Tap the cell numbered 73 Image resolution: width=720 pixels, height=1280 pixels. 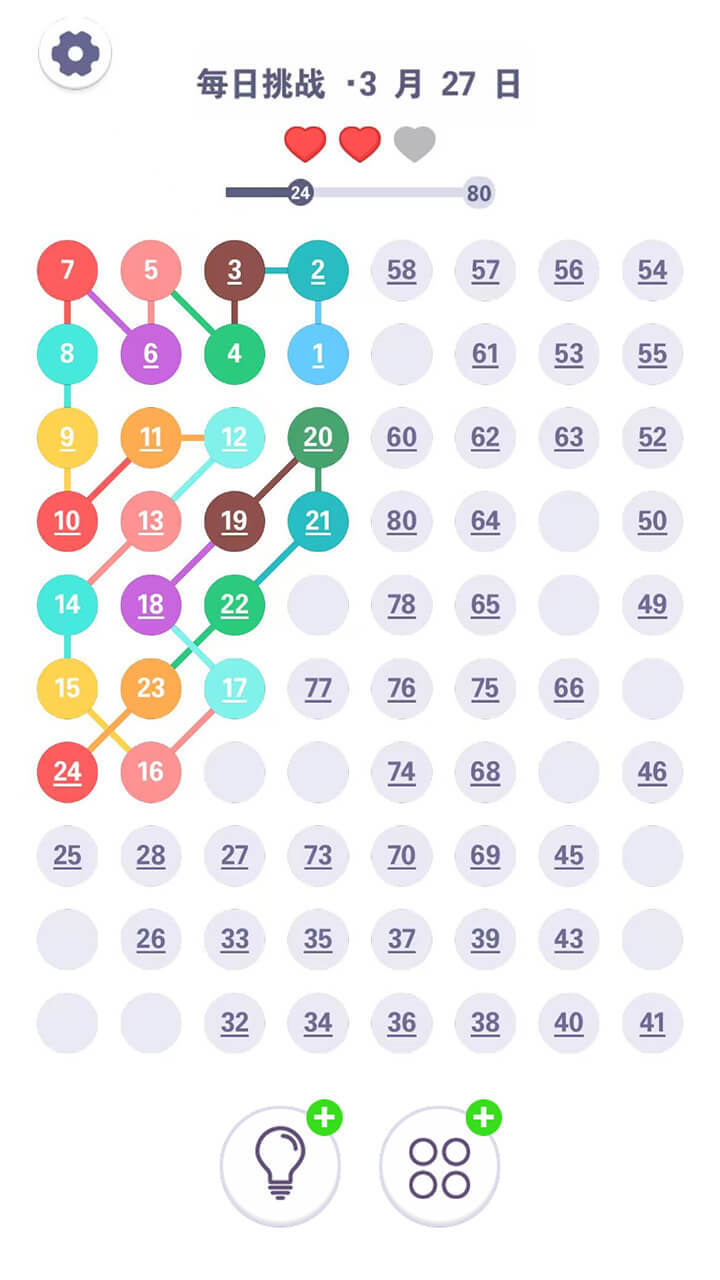click(318, 856)
